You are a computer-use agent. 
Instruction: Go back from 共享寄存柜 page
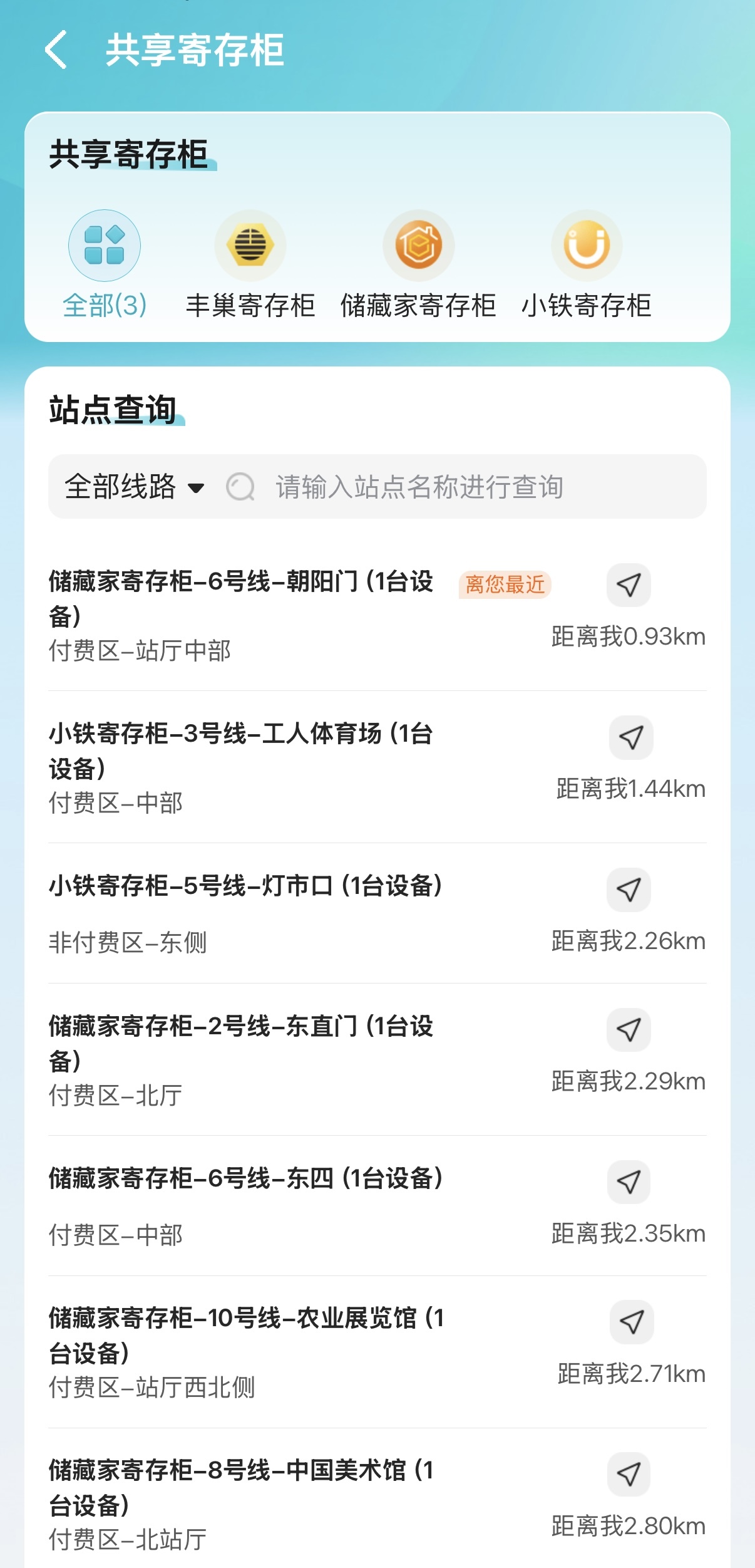click(56, 50)
